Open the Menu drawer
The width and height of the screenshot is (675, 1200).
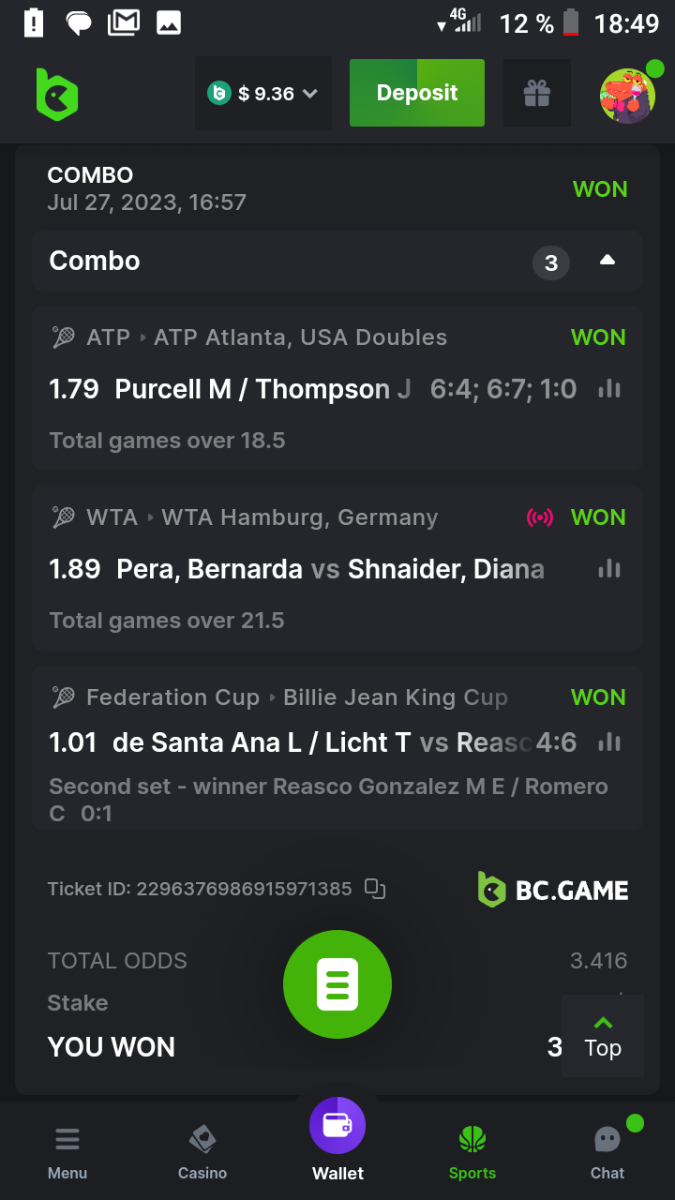(x=67, y=1152)
